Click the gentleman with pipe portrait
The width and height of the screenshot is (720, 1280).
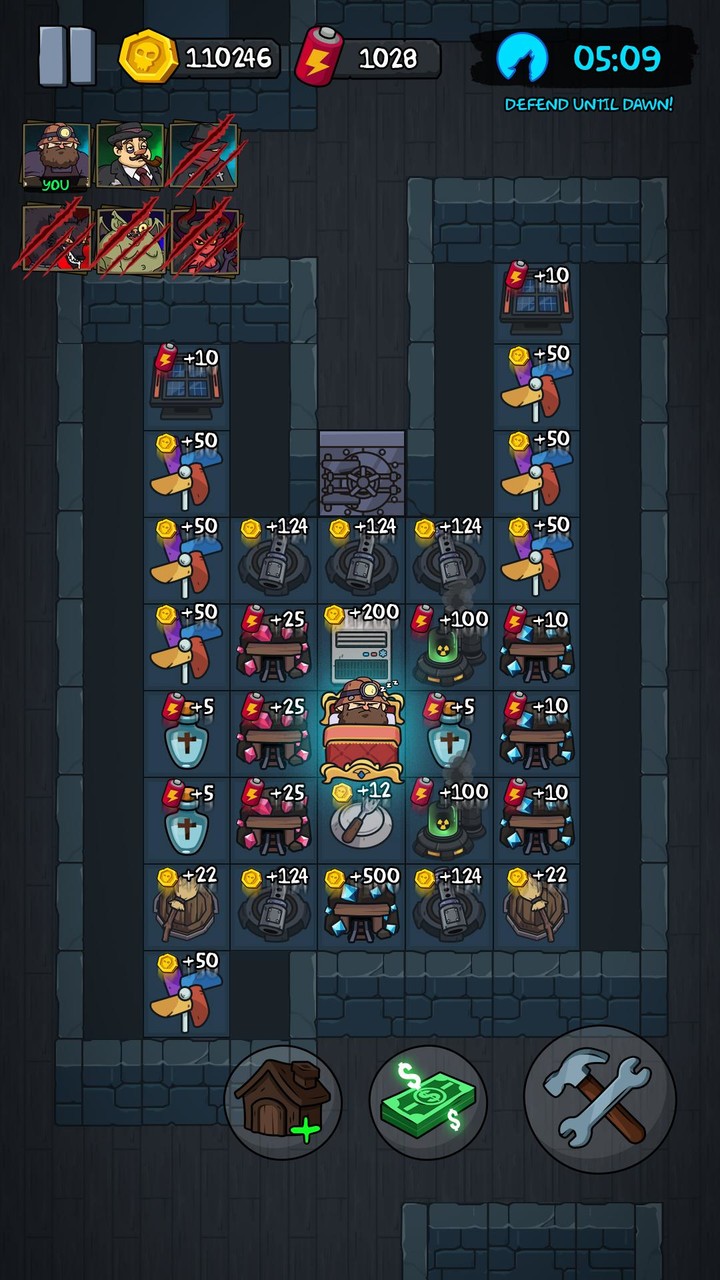pyautogui.click(x=128, y=155)
